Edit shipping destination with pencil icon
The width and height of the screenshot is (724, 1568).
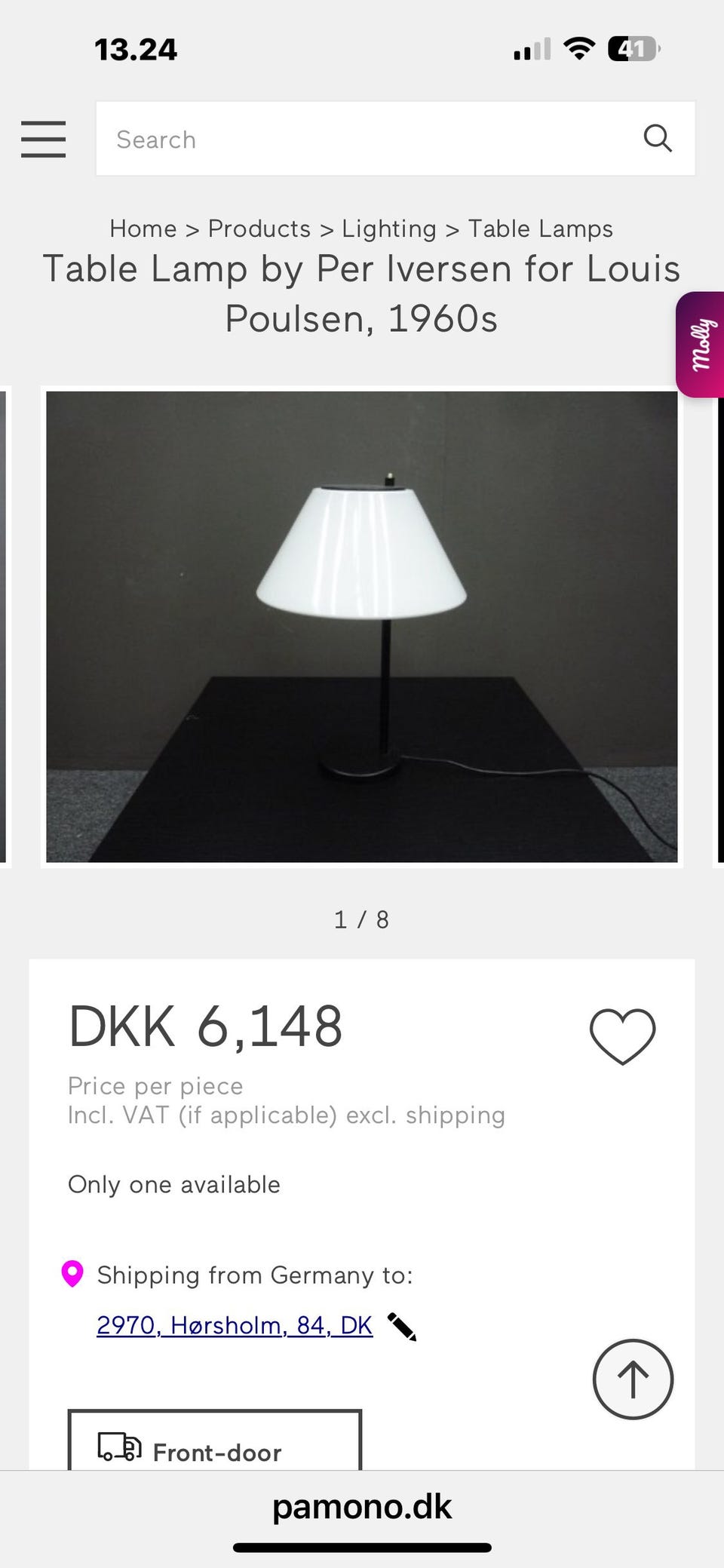point(402,1327)
